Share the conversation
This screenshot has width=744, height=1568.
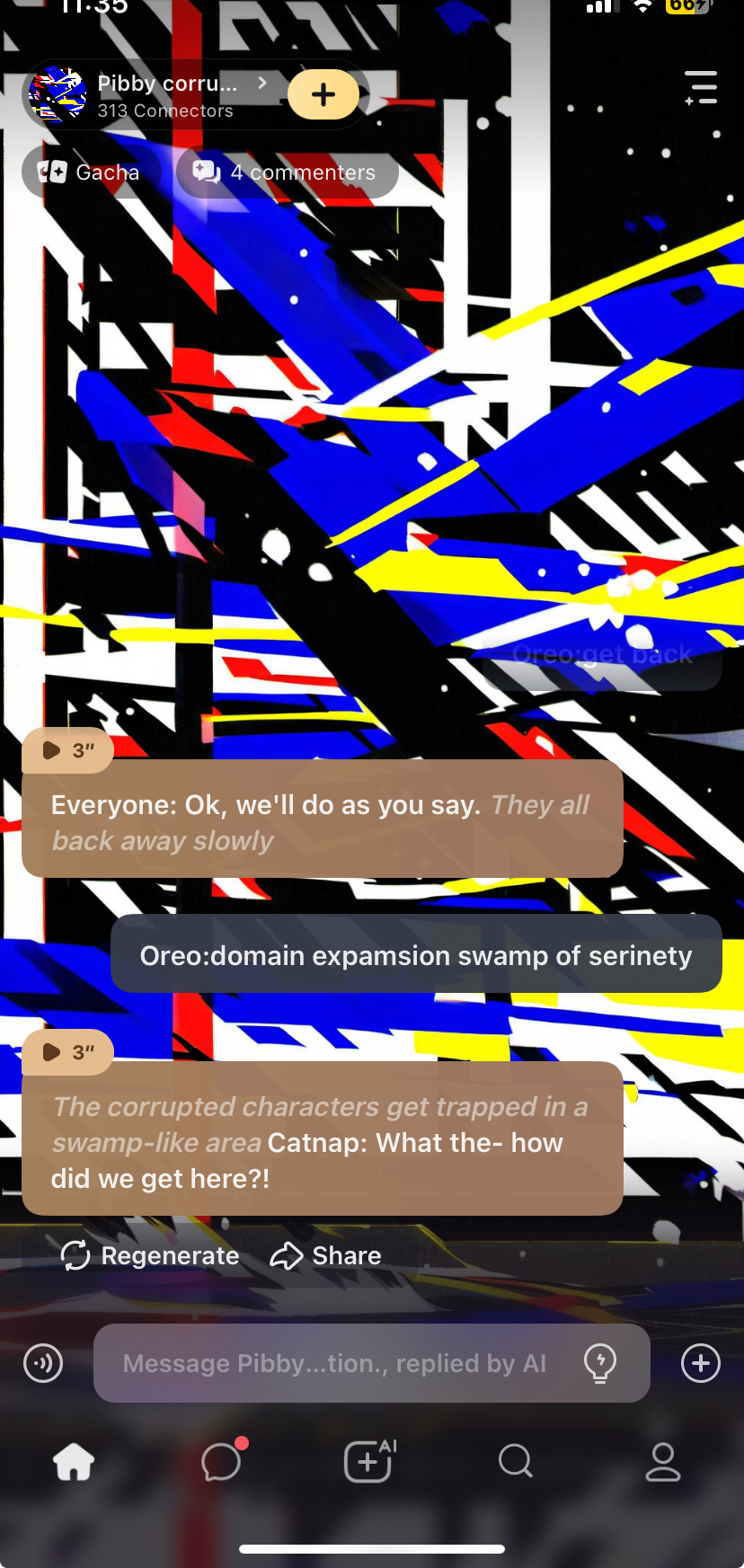pos(326,1255)
